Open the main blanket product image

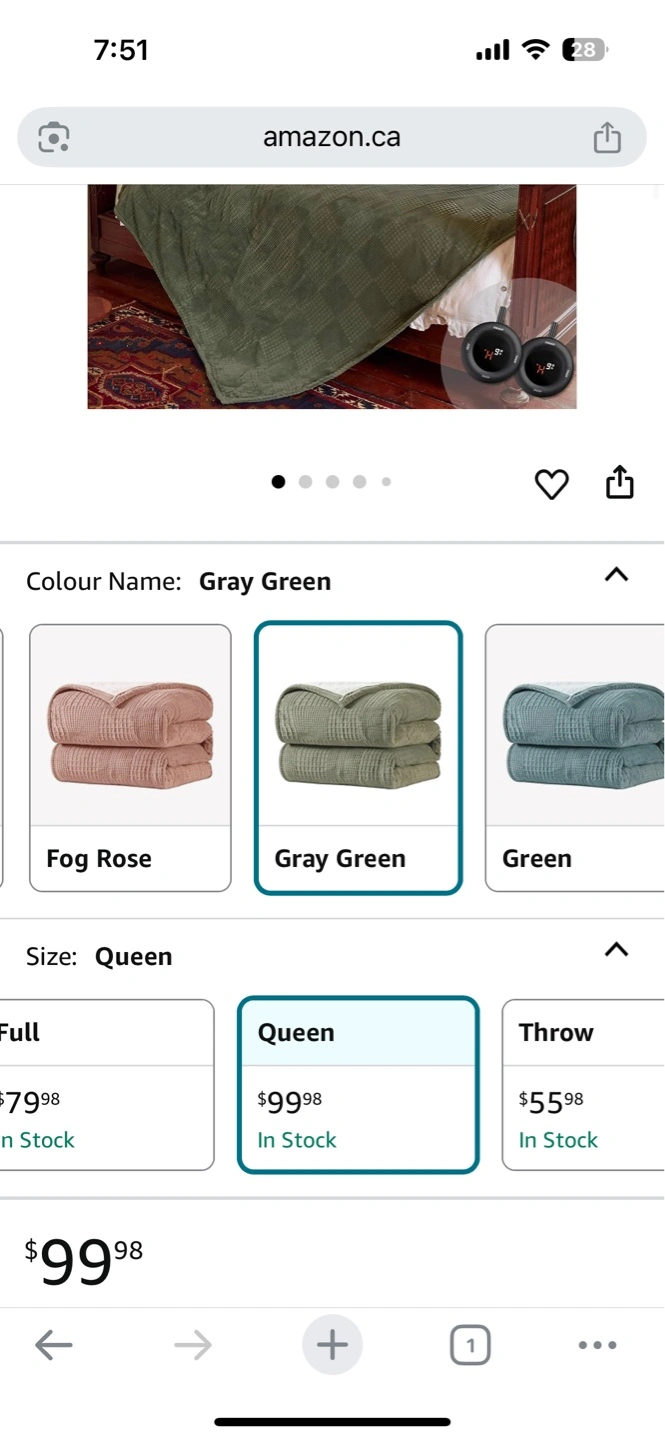(332, 295)
